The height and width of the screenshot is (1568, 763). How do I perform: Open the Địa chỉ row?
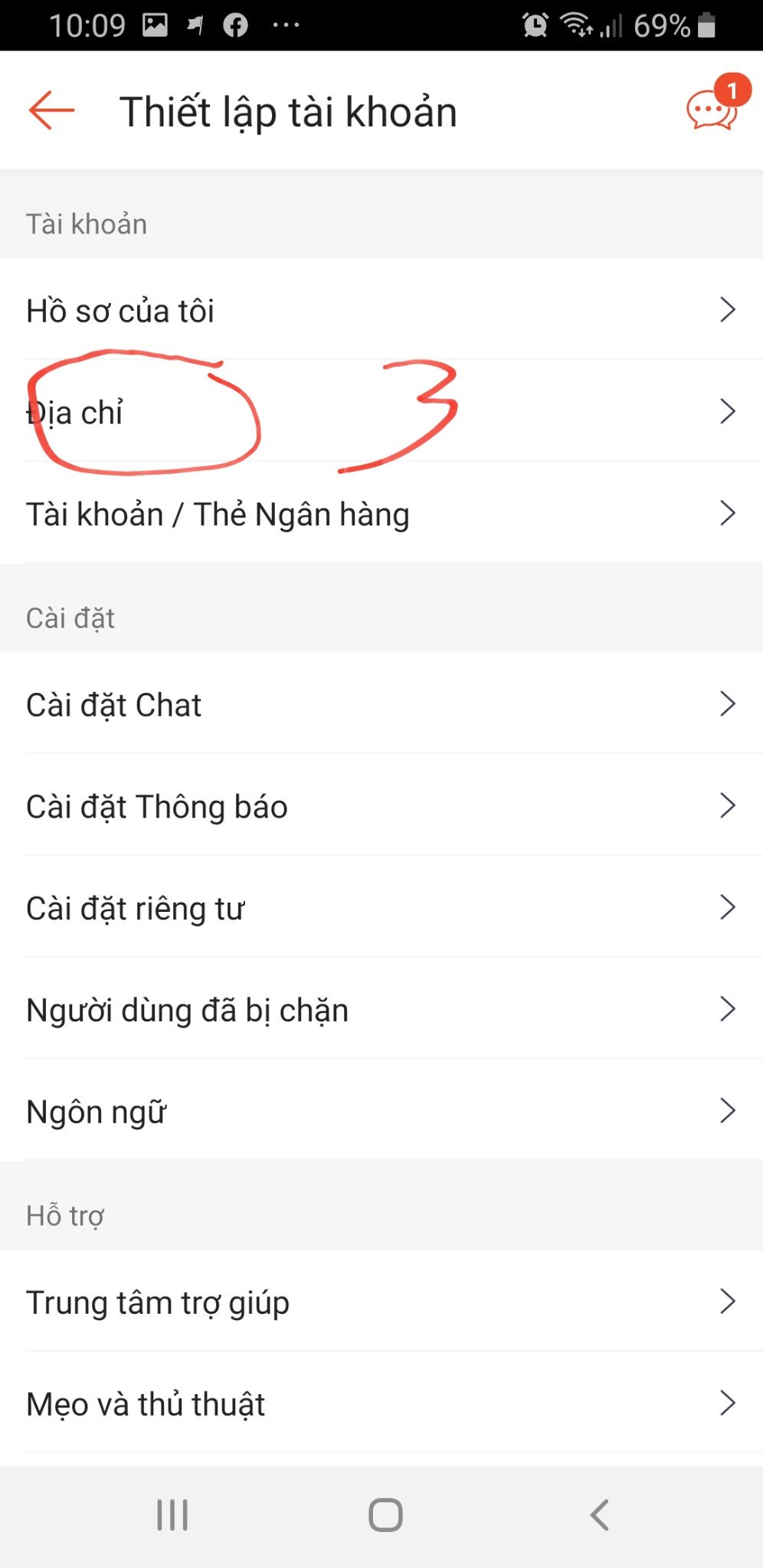tap(381, 411)
